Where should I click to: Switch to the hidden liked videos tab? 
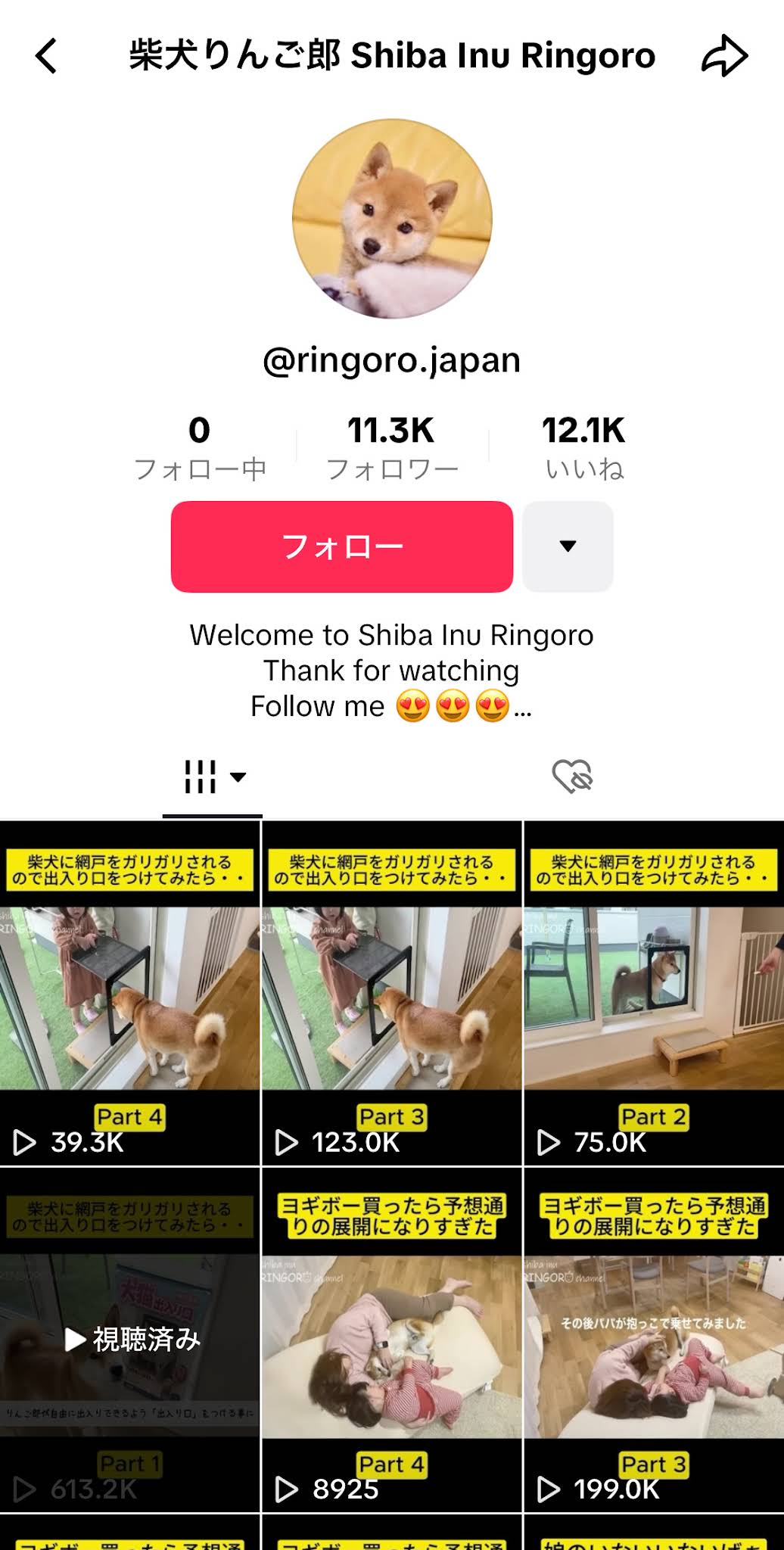pyautogui.click(x=572, y=777)
